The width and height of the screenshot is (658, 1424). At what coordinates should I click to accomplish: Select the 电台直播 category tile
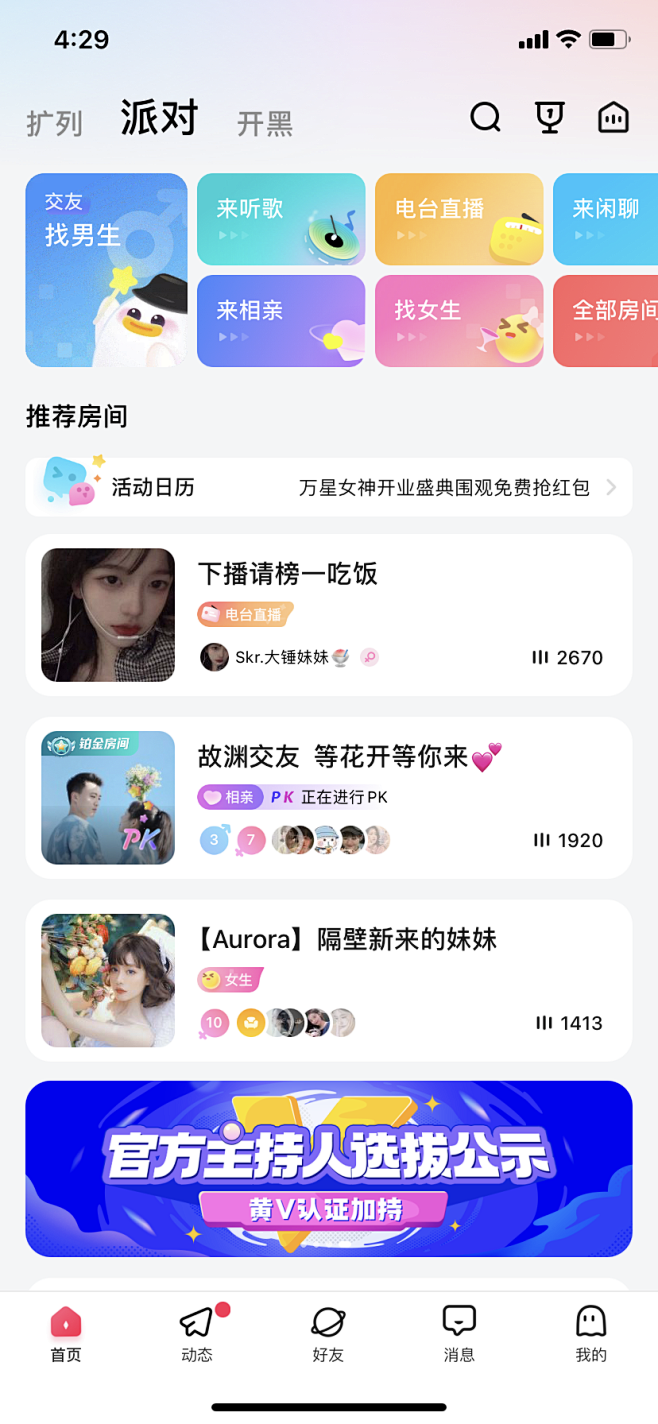[x=459, y=219]
